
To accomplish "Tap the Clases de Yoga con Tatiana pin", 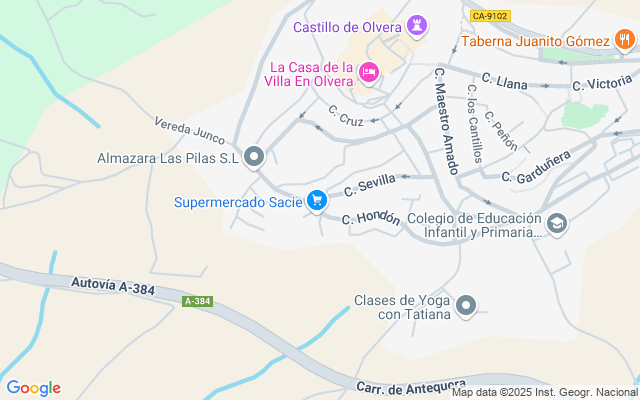I will coord(466,306).
